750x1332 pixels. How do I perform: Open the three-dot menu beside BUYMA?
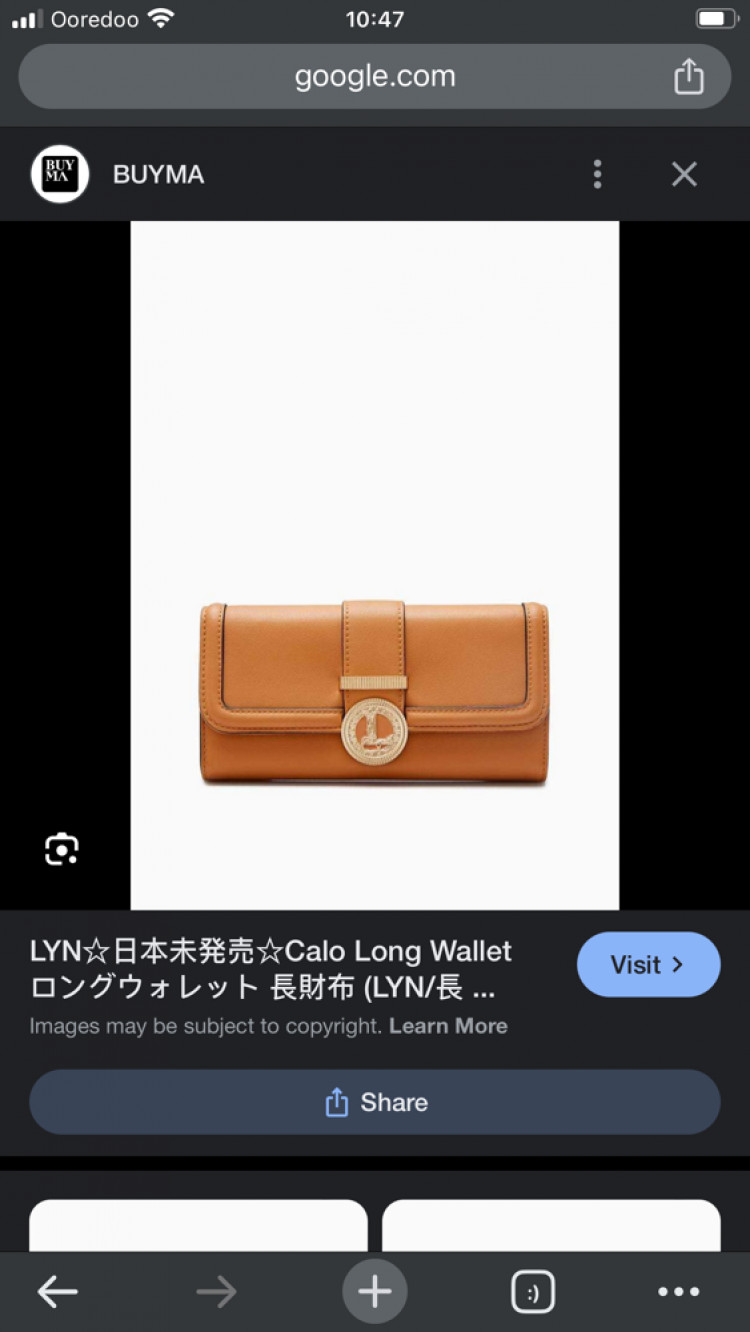[x=597, y=174]
